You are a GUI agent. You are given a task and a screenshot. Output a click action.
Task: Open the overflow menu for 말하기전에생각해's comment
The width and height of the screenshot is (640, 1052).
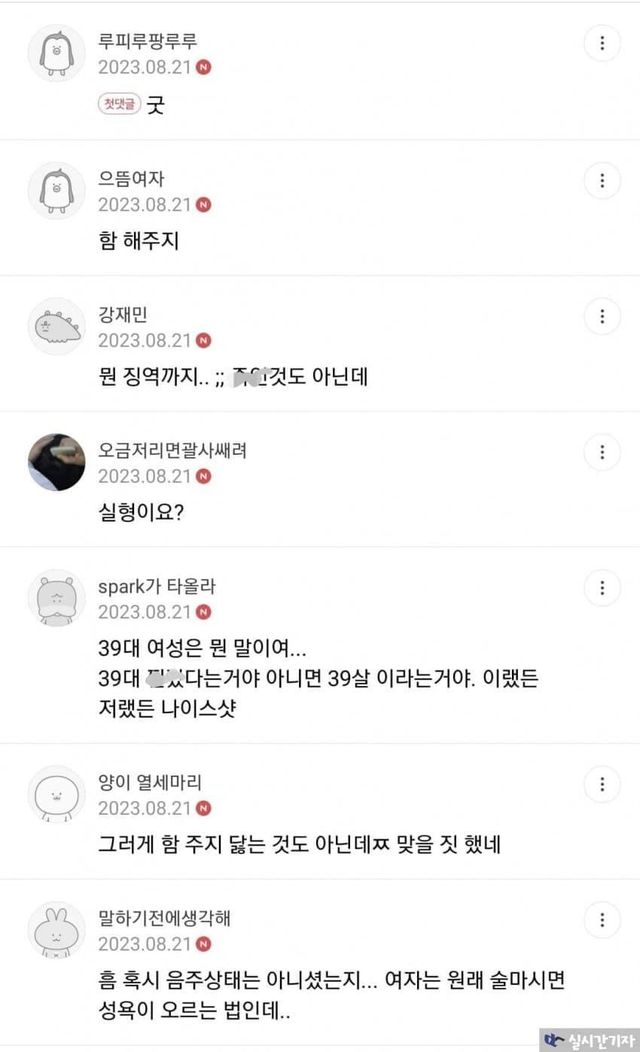[x=602, y=920]
